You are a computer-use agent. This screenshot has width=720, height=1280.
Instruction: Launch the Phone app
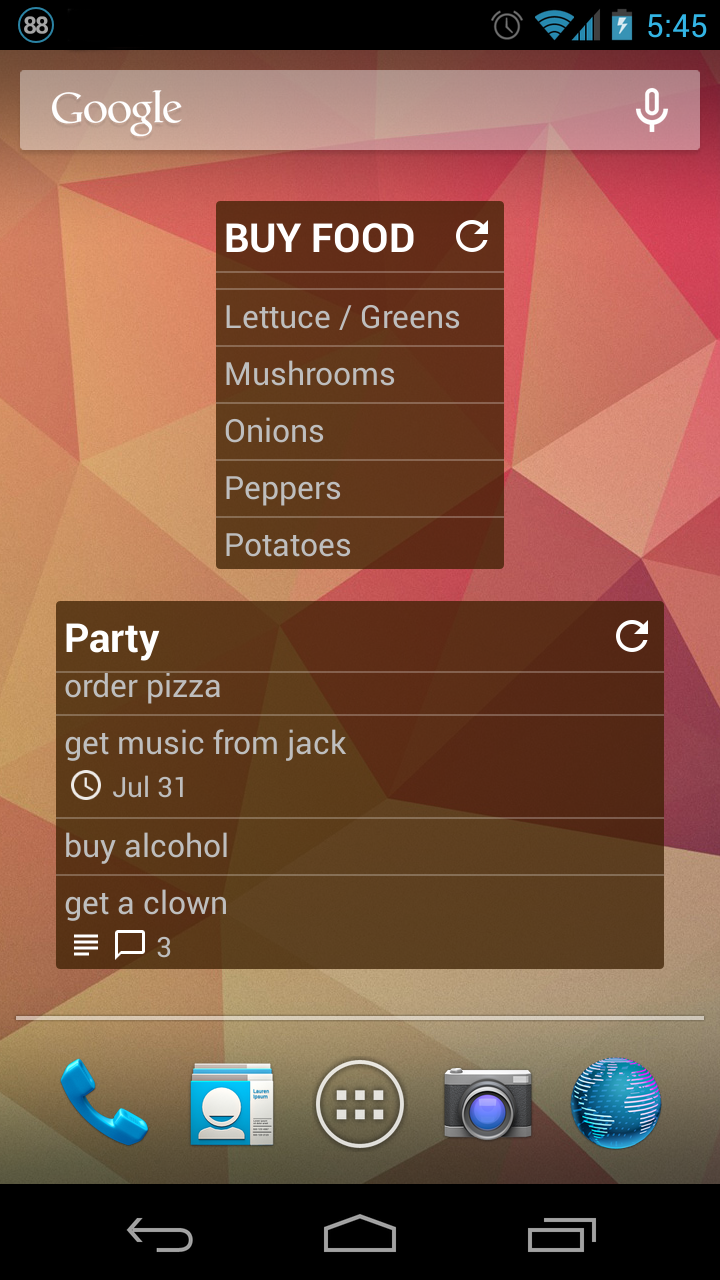pyautogui.click(x=104, y=1104)
